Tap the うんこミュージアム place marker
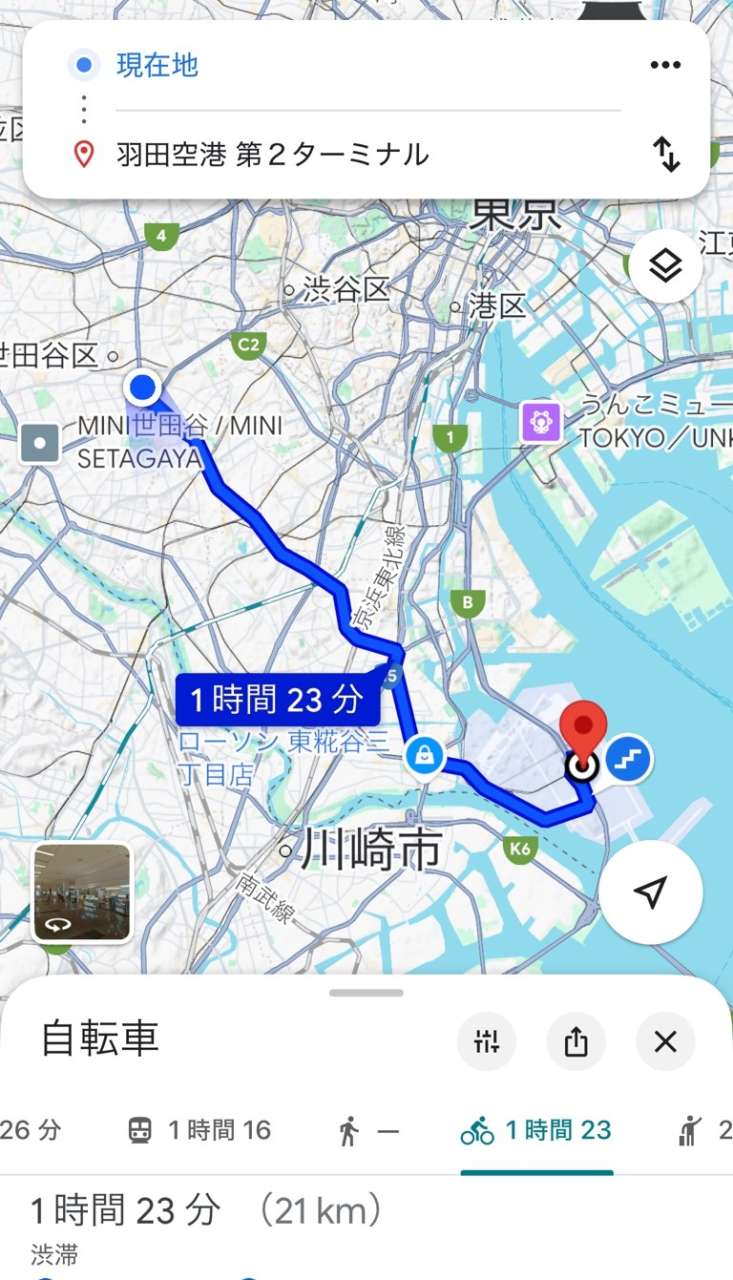This screenshot has width=733, height=1280. point(541,422)
